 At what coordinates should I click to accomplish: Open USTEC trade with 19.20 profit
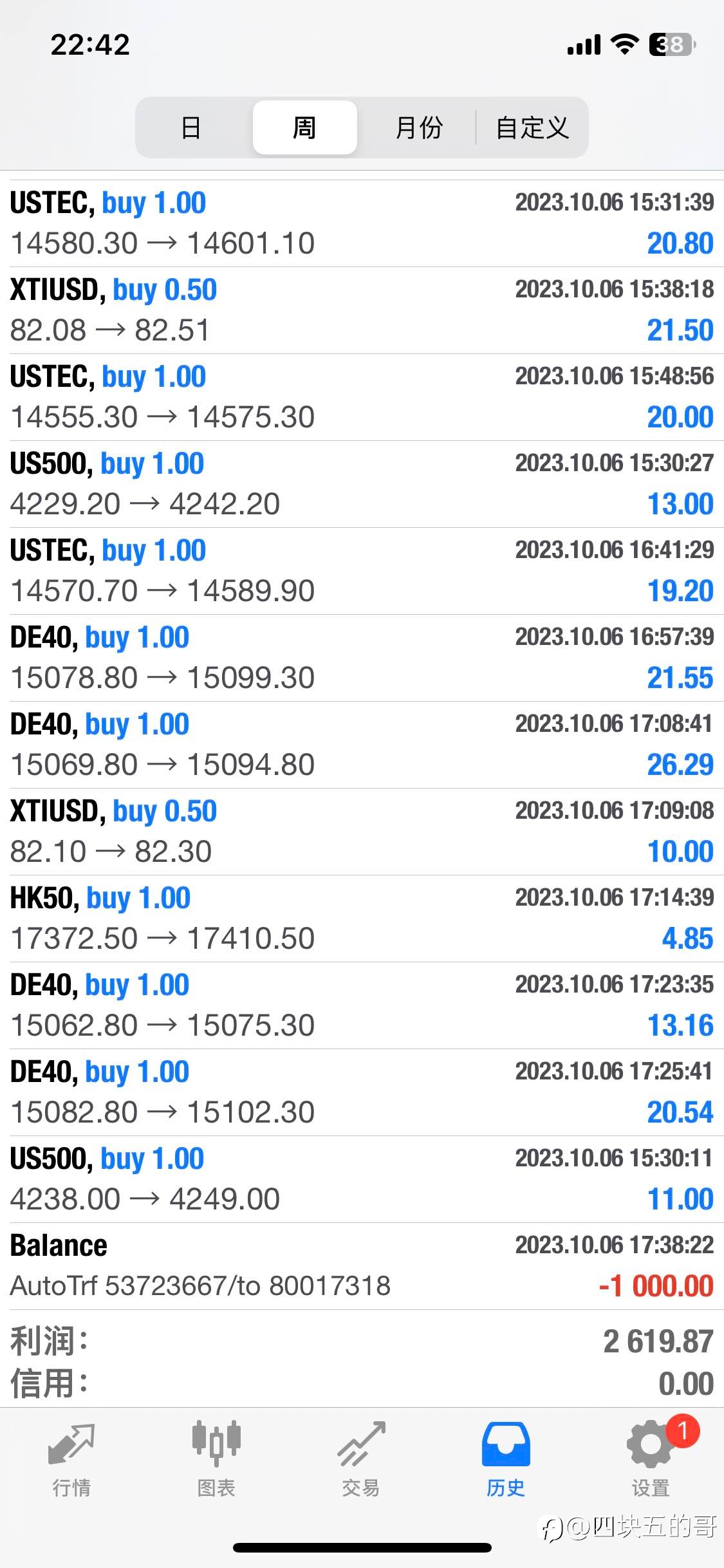click(362, 571)
